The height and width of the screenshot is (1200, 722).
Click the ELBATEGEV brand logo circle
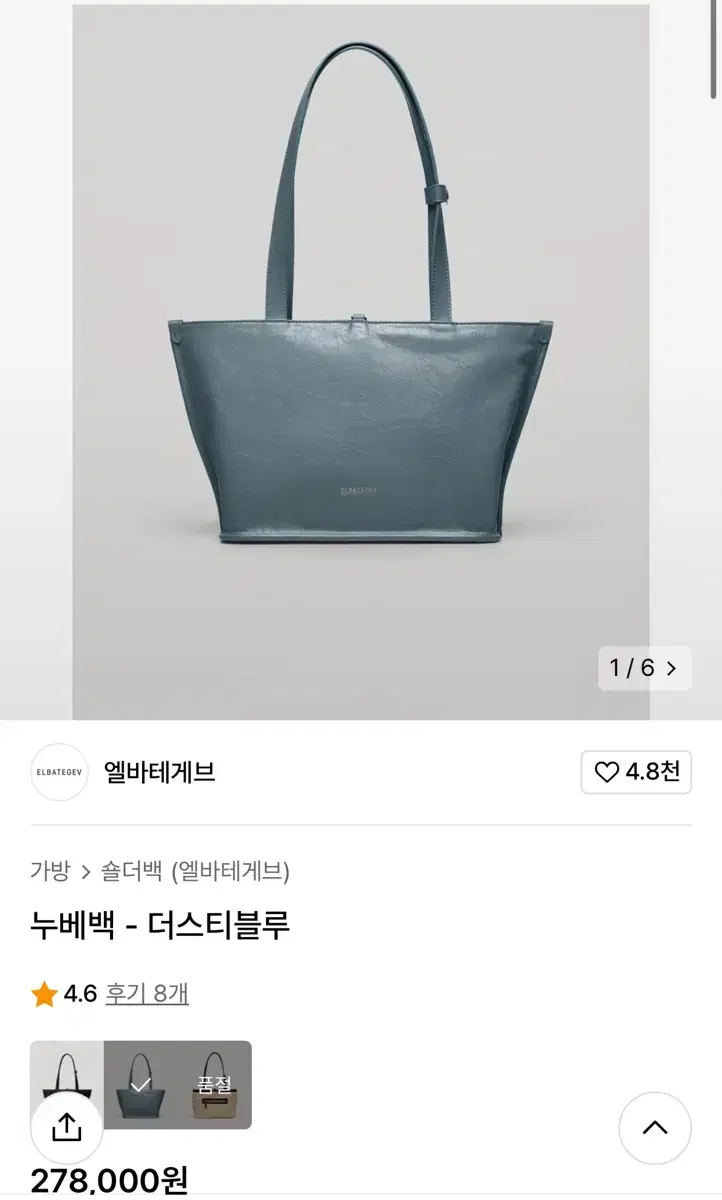point(59,773)
